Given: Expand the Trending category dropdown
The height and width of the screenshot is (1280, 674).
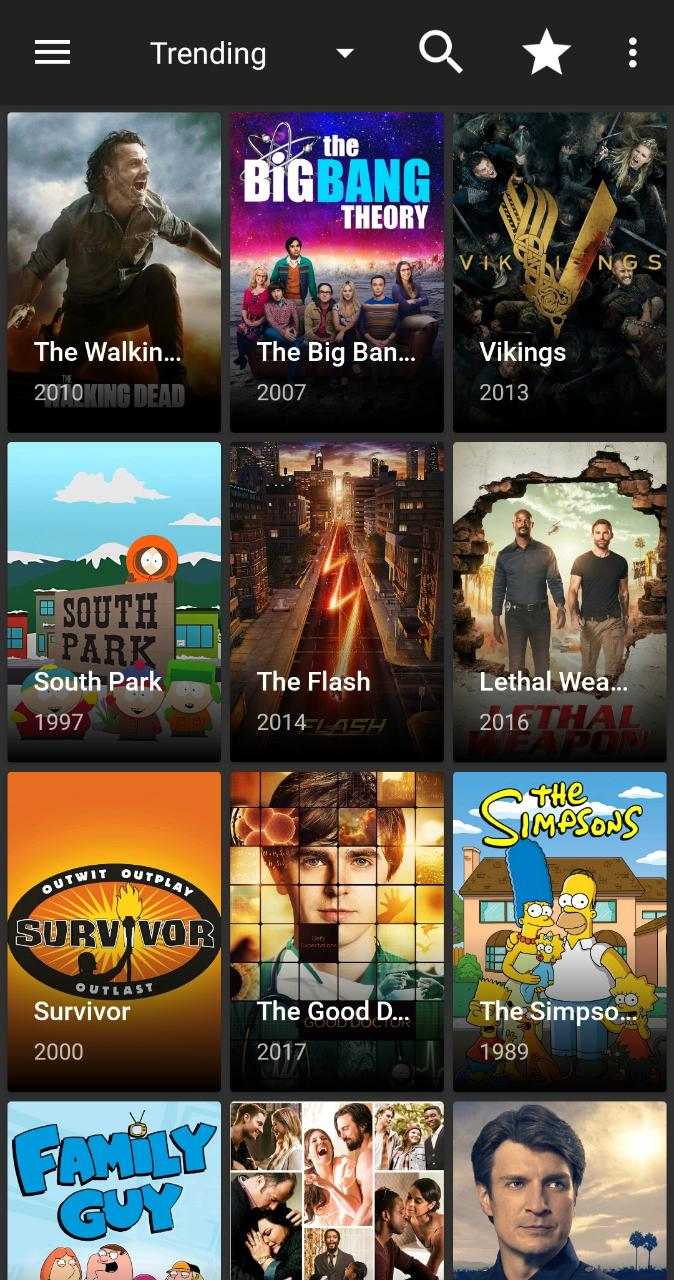Looking at the screenshot, I should (252, 53).
